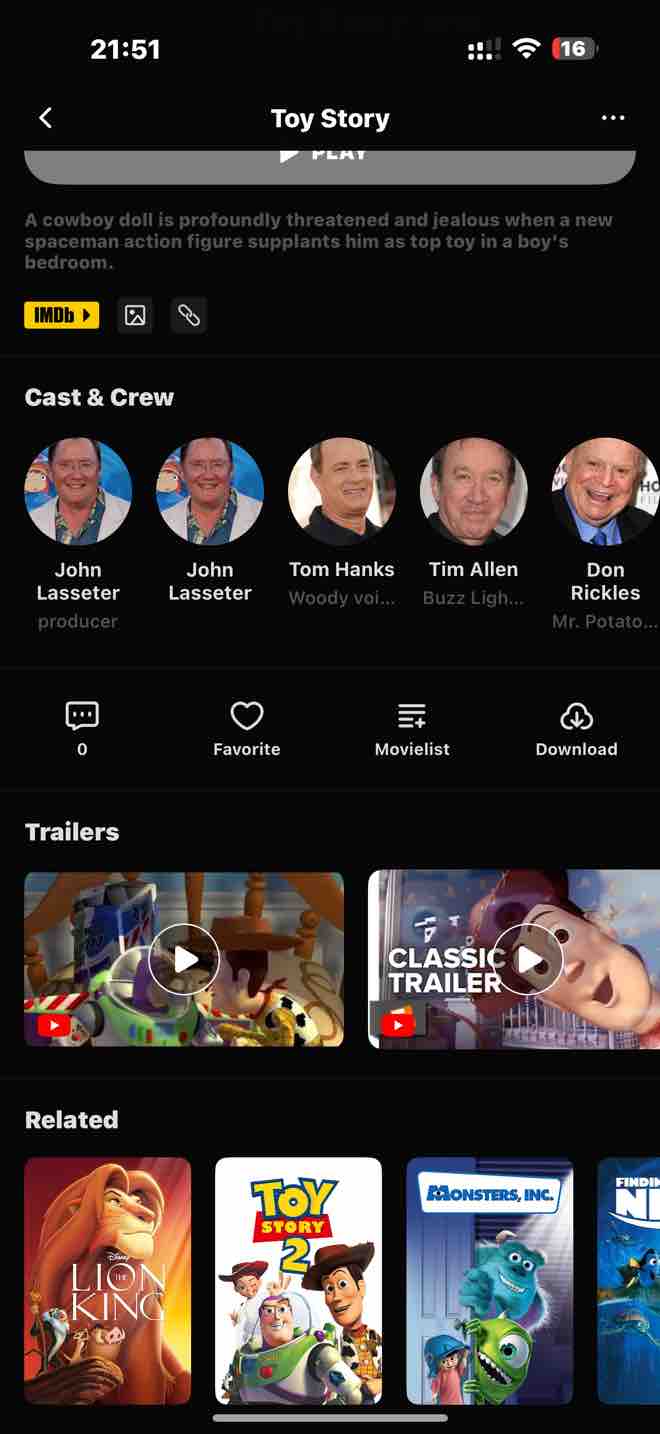Open Finding Nemo related movie
660x1434 pixels.
(629, 1280)
